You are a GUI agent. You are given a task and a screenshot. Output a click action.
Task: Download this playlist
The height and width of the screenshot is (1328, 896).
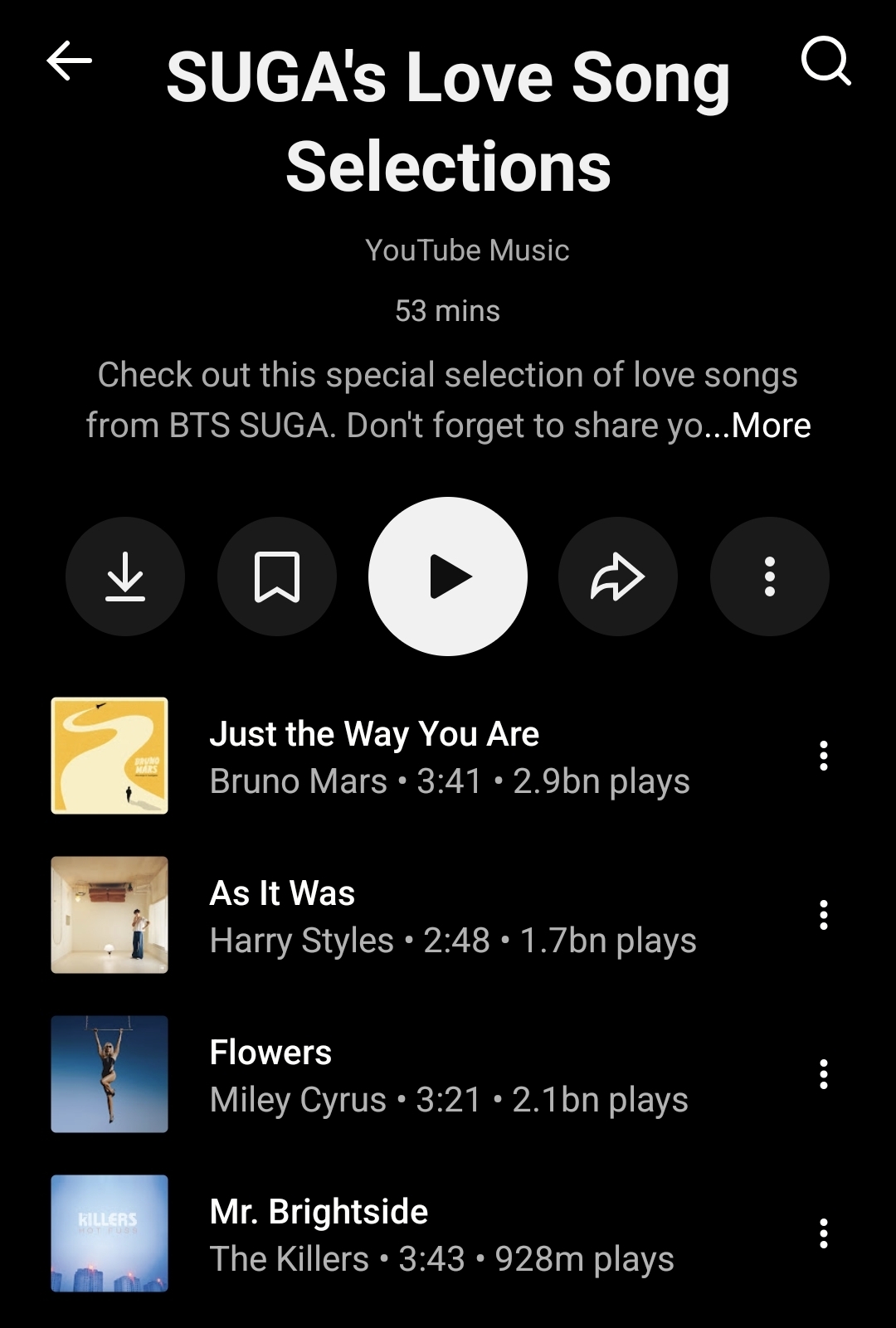point(125,576)
